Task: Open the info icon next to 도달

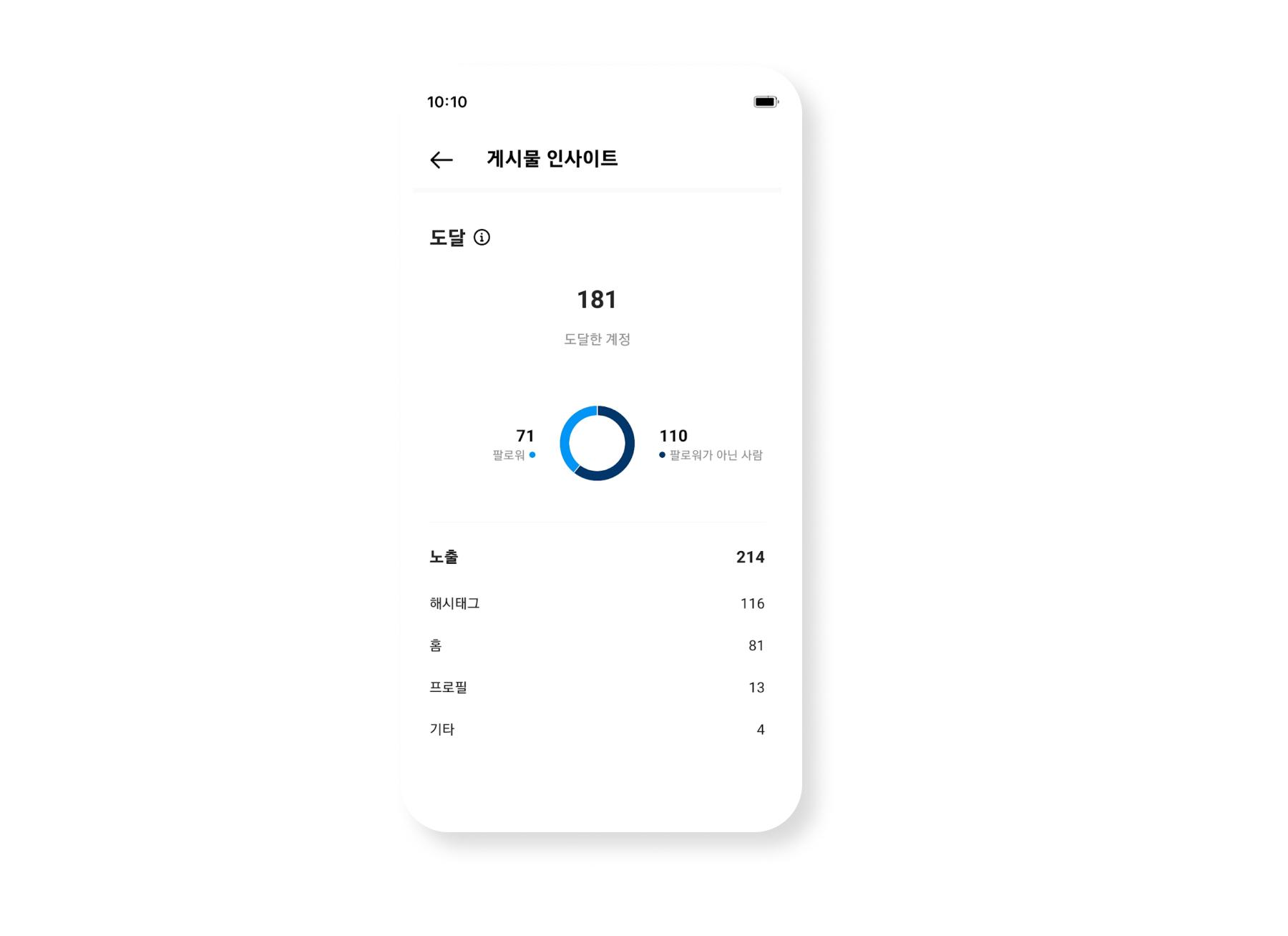Action: [x=482, y=238]
